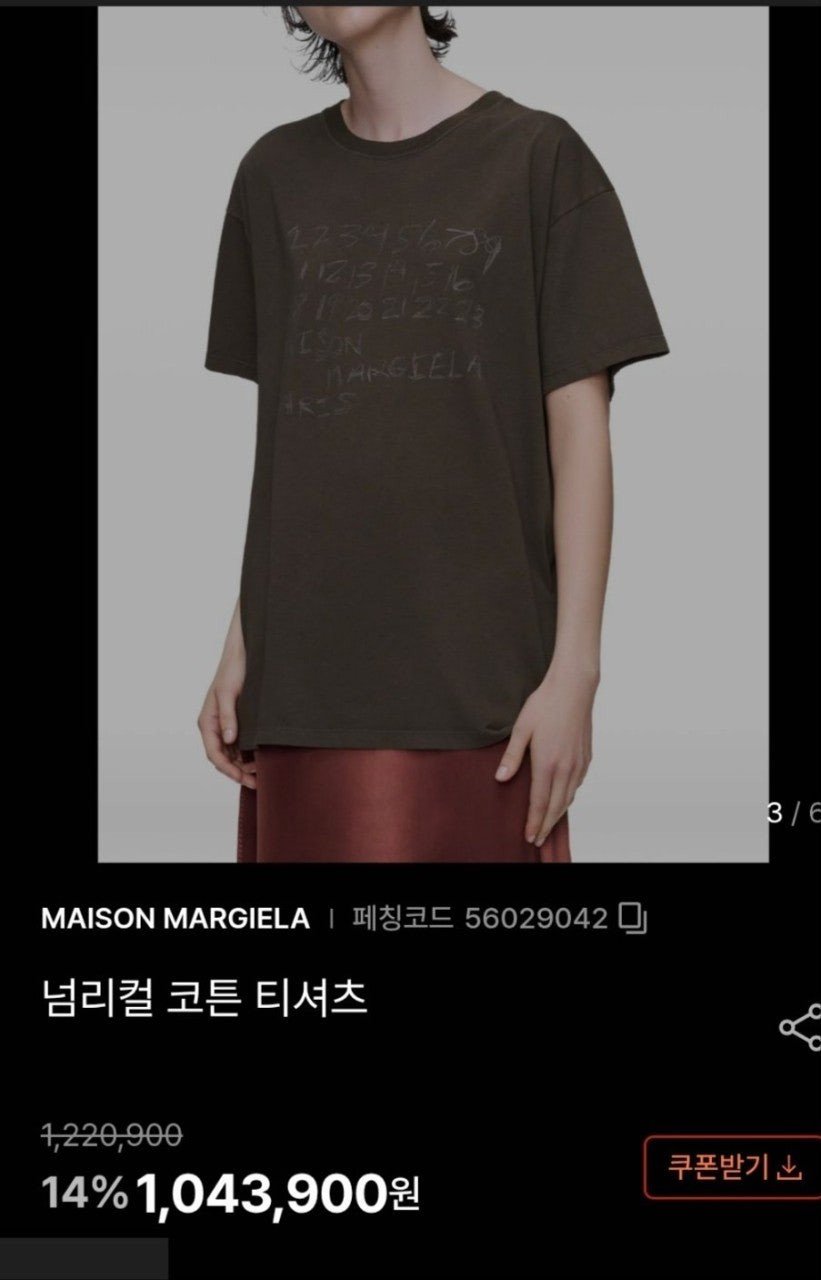Copy the Farfetch code 56029042

coord(633,918)
